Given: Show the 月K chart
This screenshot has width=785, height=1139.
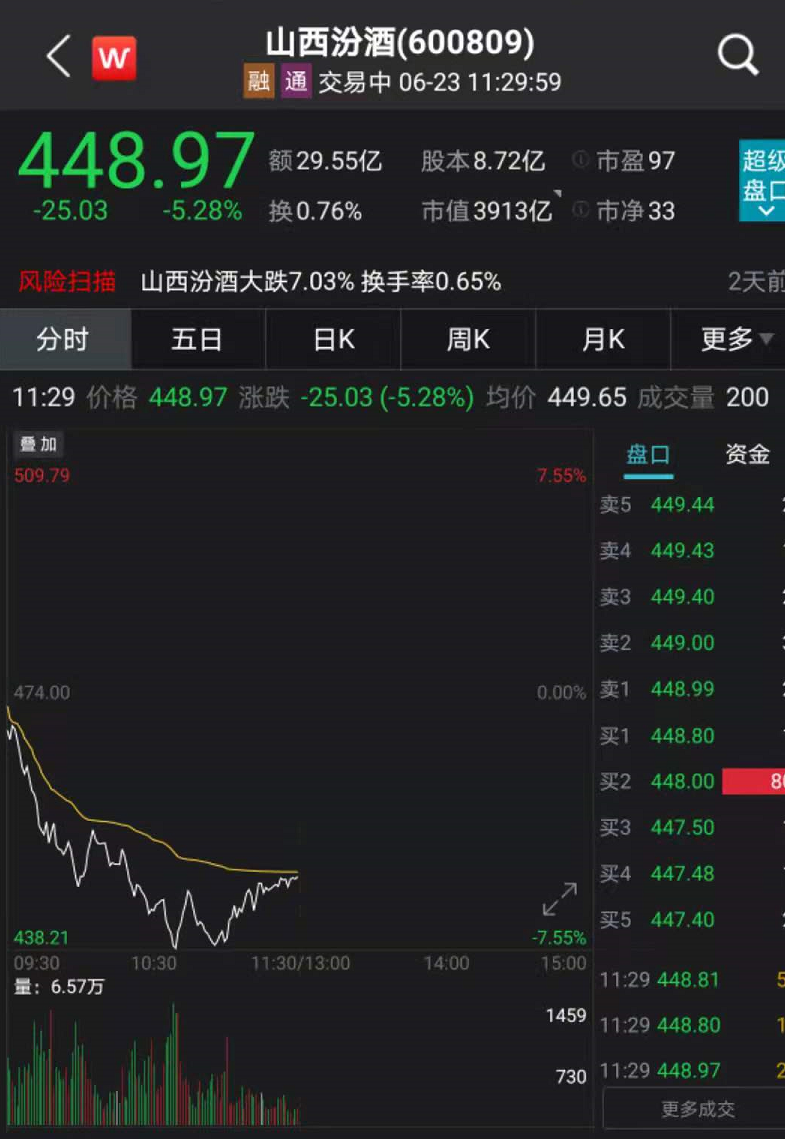Looking at the screenshot, I should 603,340.
